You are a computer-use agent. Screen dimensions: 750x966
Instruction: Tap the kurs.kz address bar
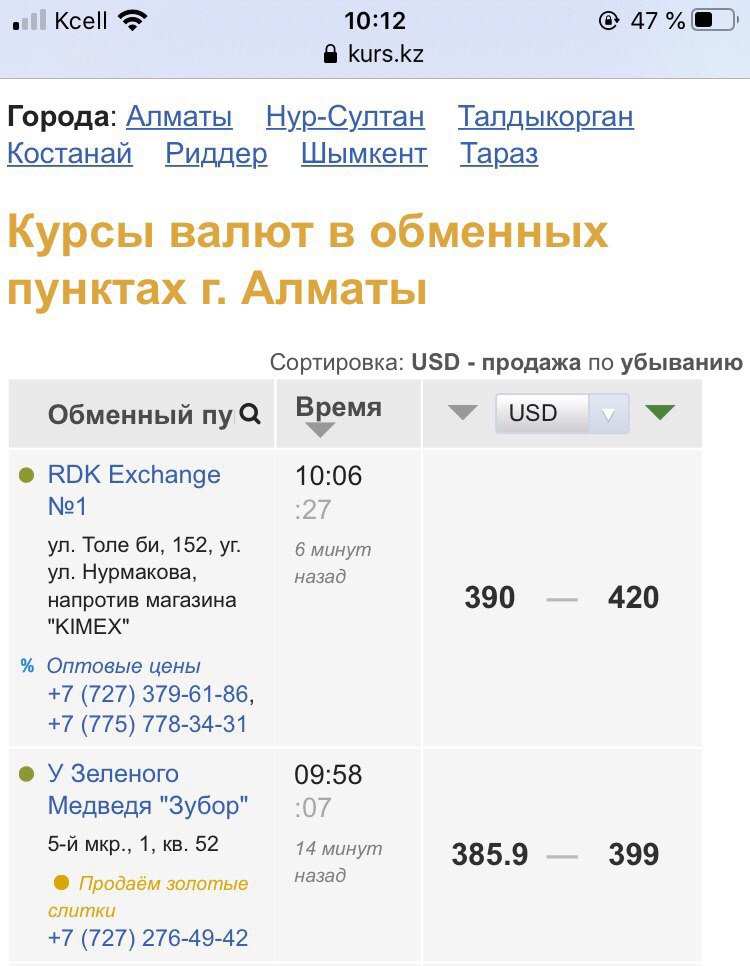[x=374, y=54]
